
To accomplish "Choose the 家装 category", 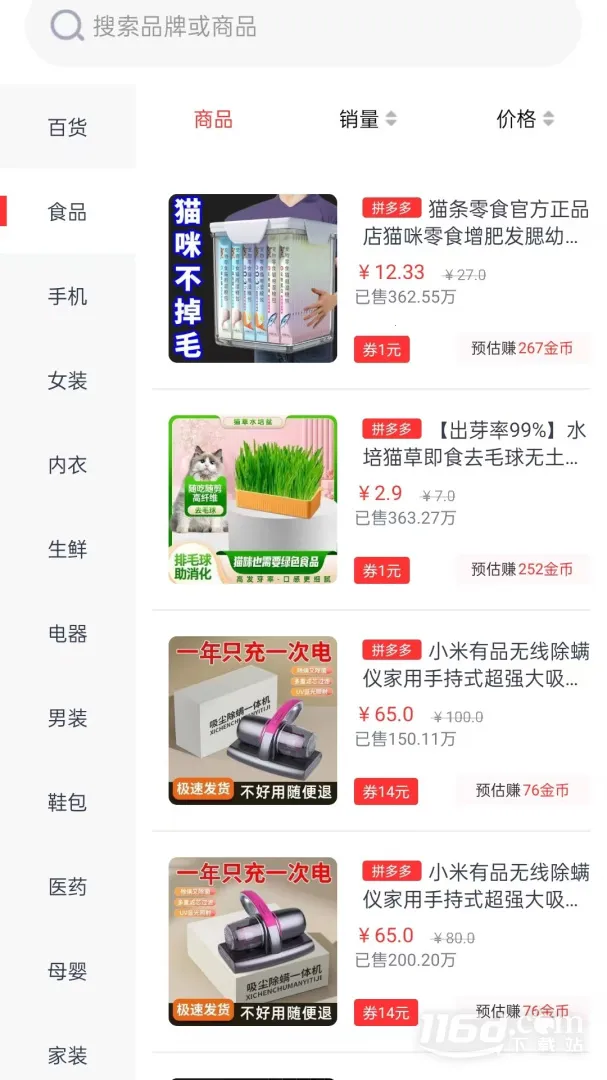I will 67,1055.
